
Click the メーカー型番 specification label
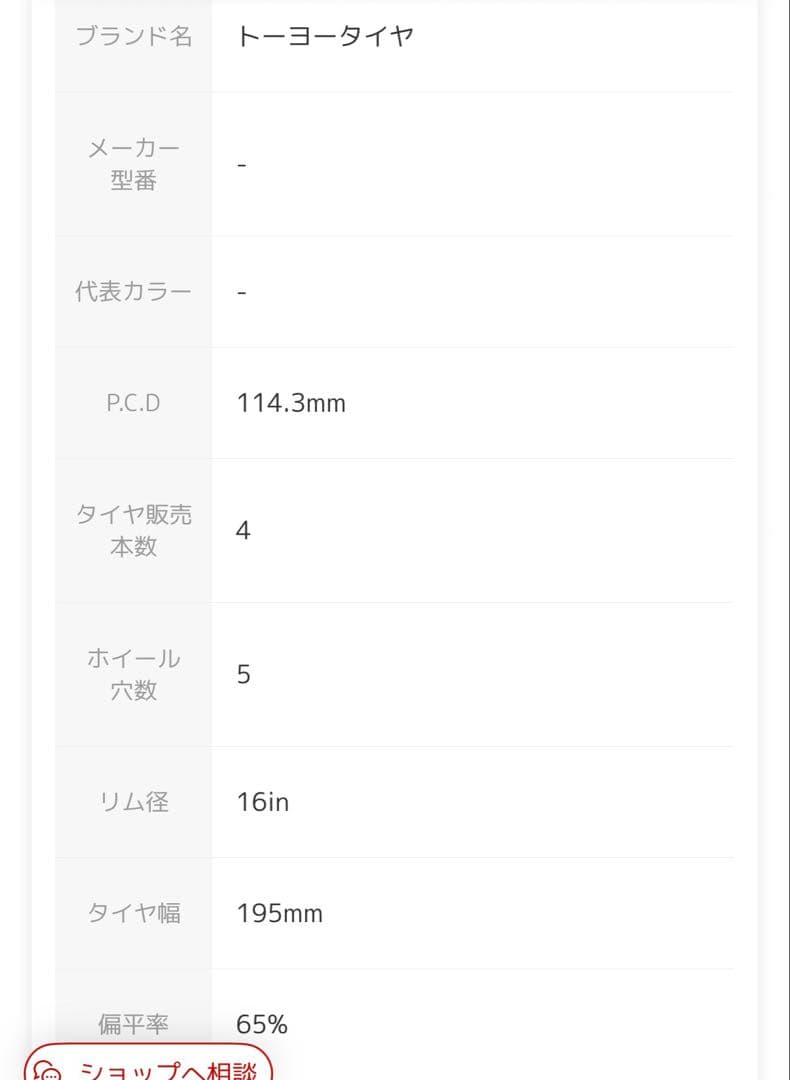pos(131,163)
